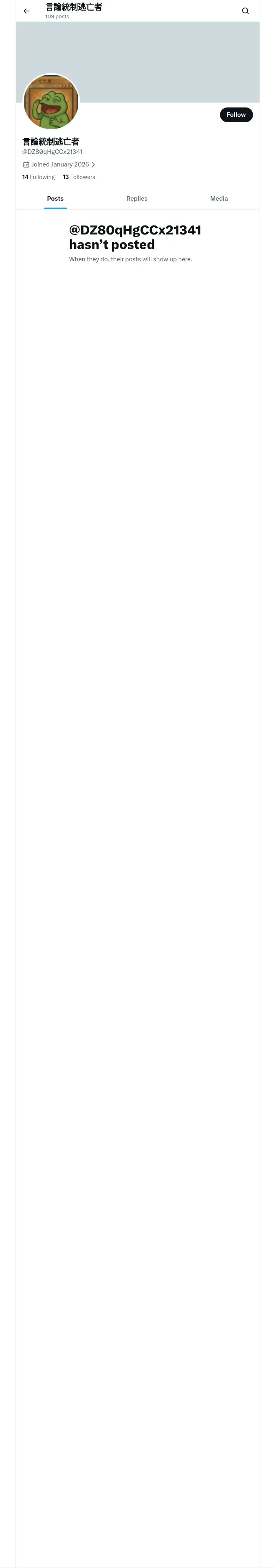The image size is (275, 1568).
Task: Open the profile header banner
Action: (138, 62)
